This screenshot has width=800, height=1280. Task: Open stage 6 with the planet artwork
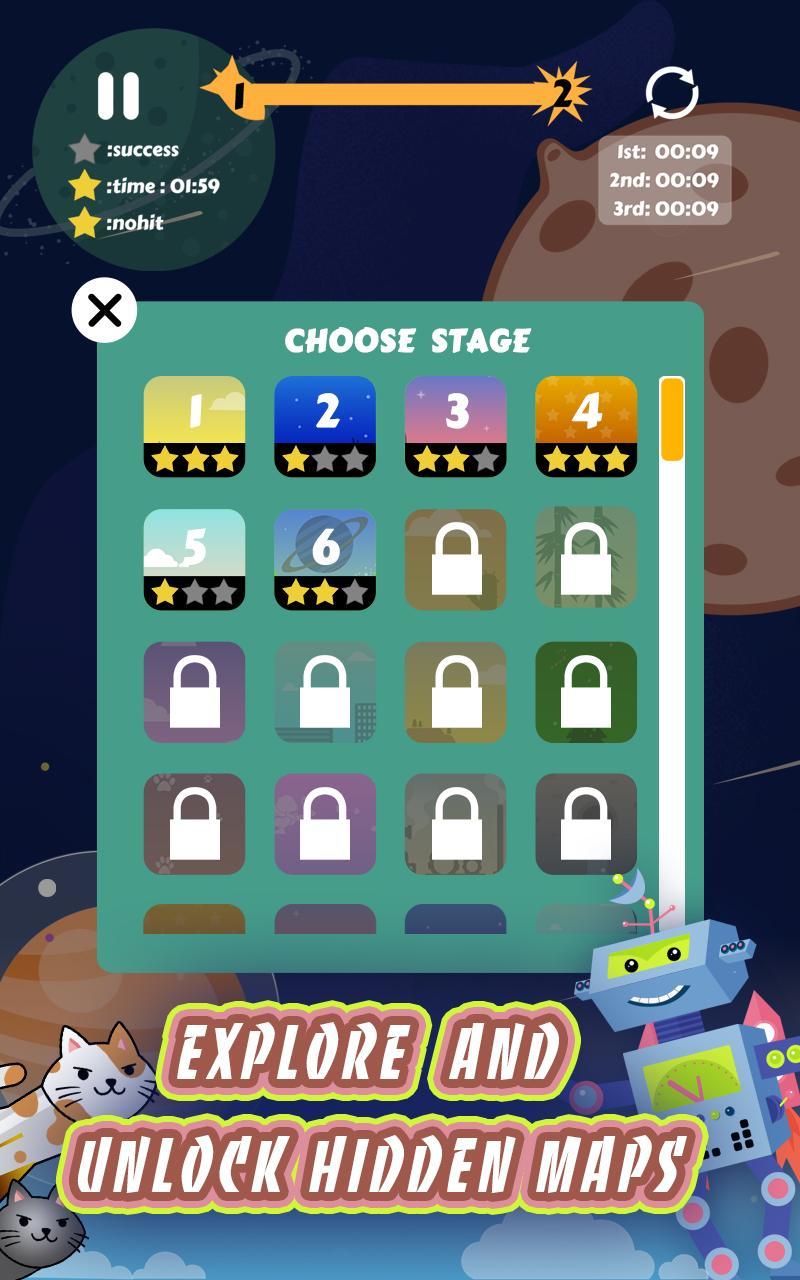pyautogui.click(x=326, y=560)
